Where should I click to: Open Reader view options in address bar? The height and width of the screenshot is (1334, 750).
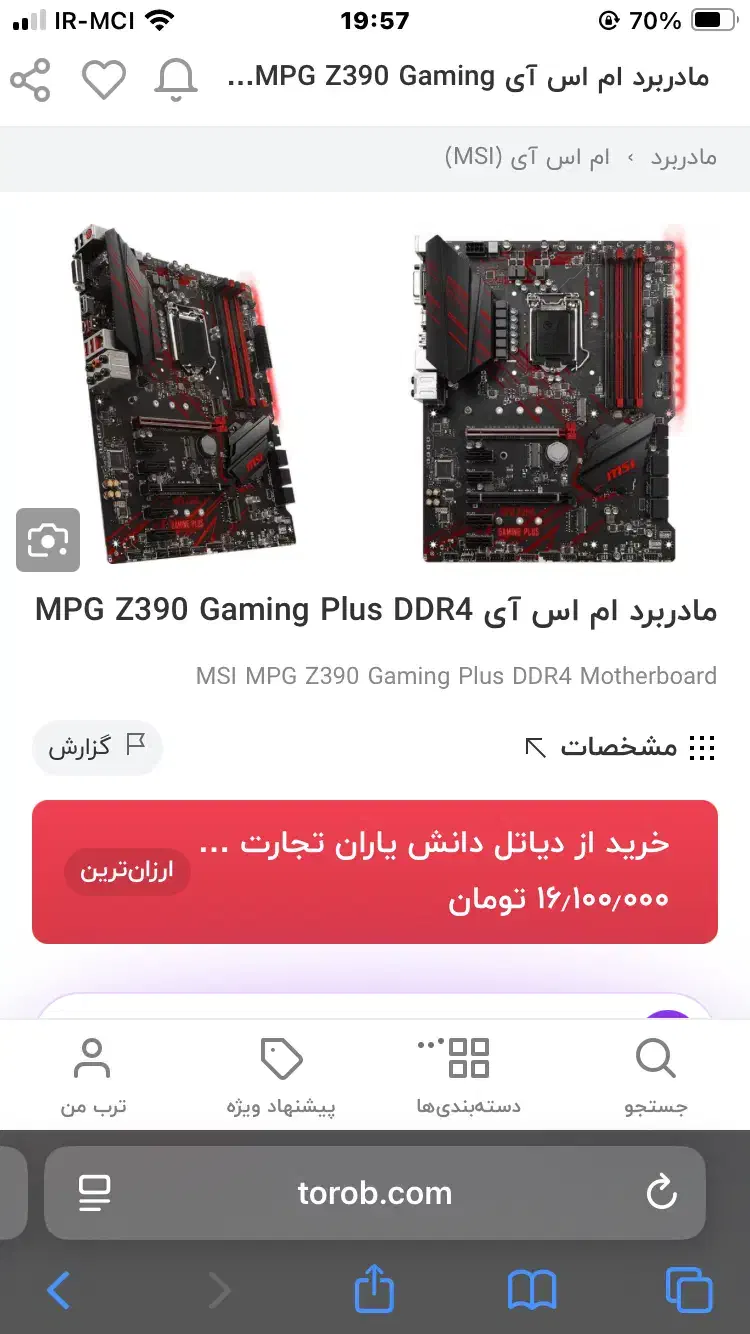(95, 1192)
